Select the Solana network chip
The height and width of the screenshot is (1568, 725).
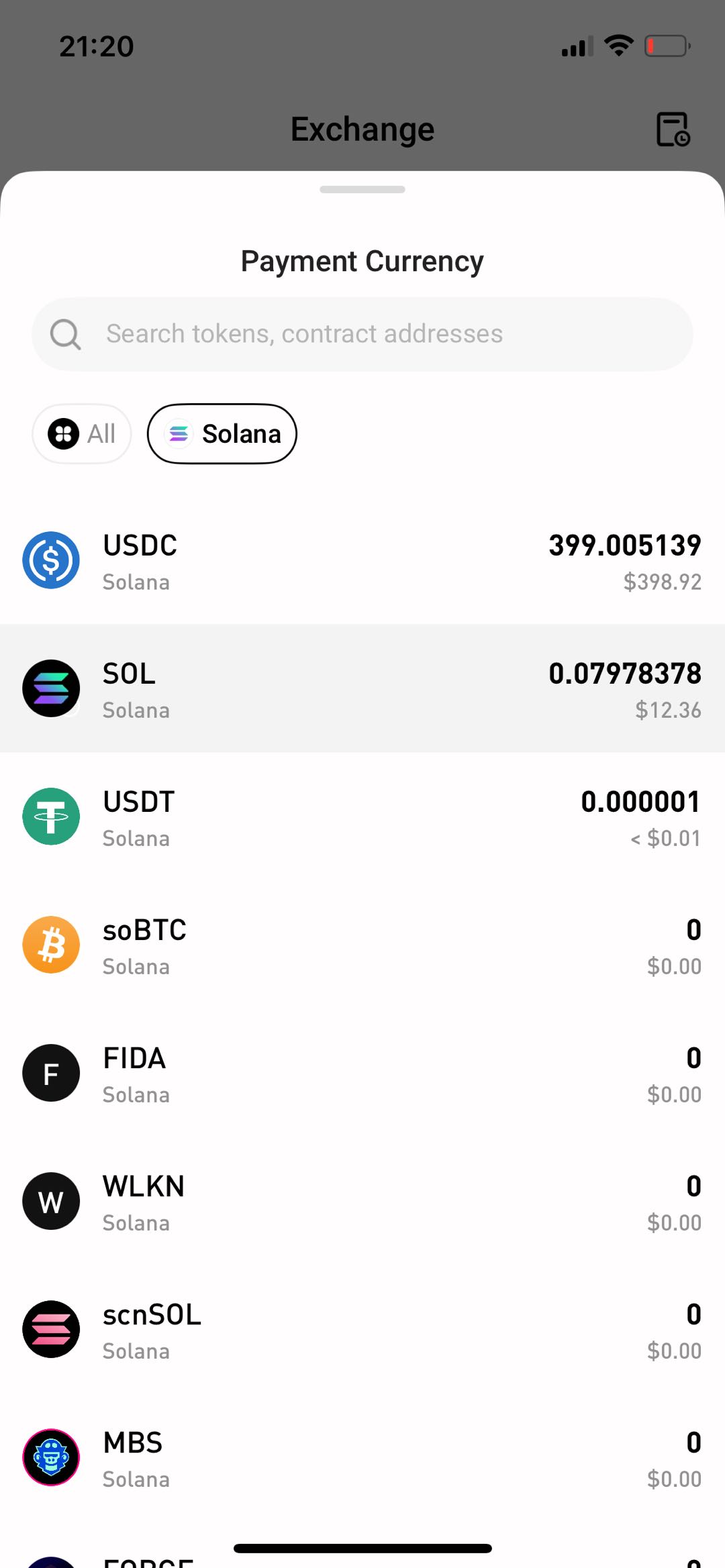(222, 433)
